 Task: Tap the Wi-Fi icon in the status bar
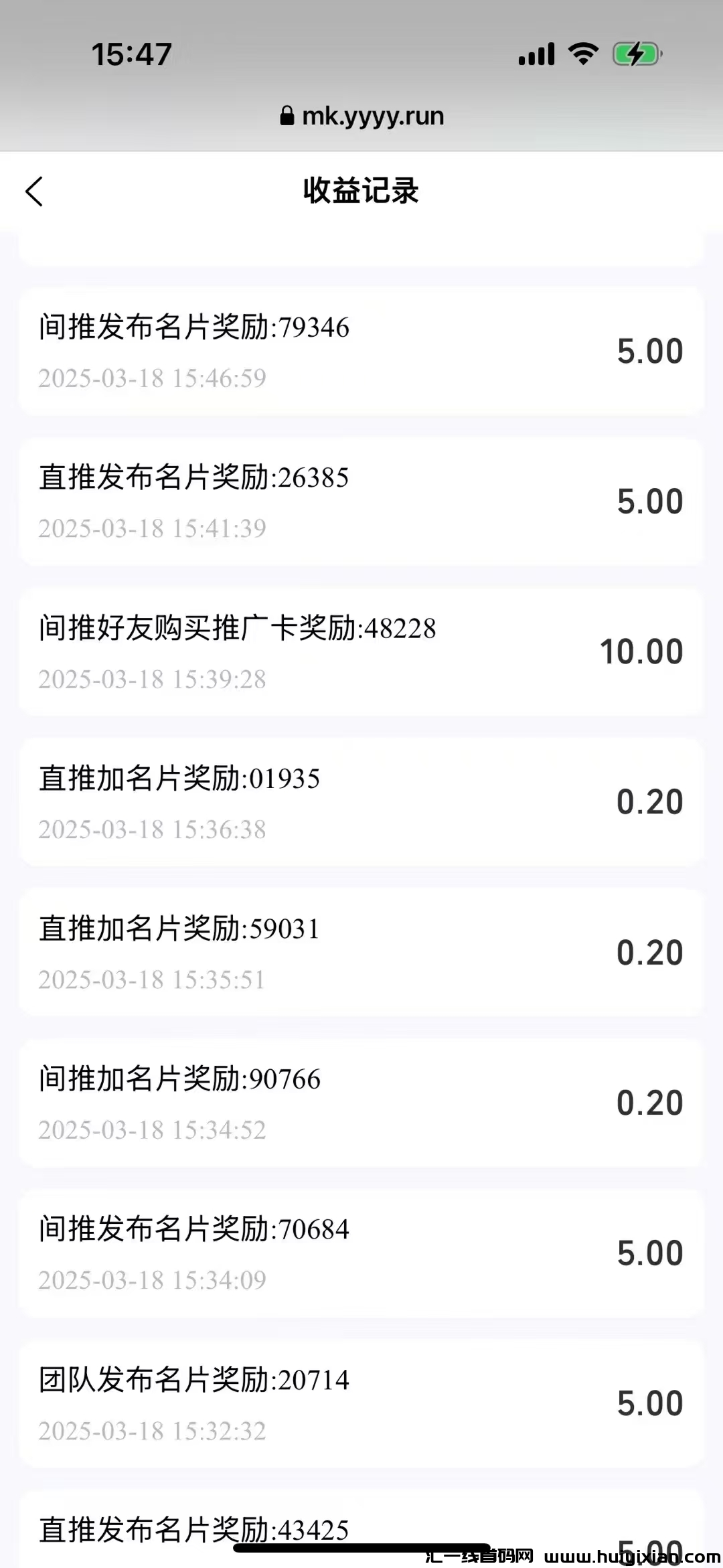click(582, 55)
